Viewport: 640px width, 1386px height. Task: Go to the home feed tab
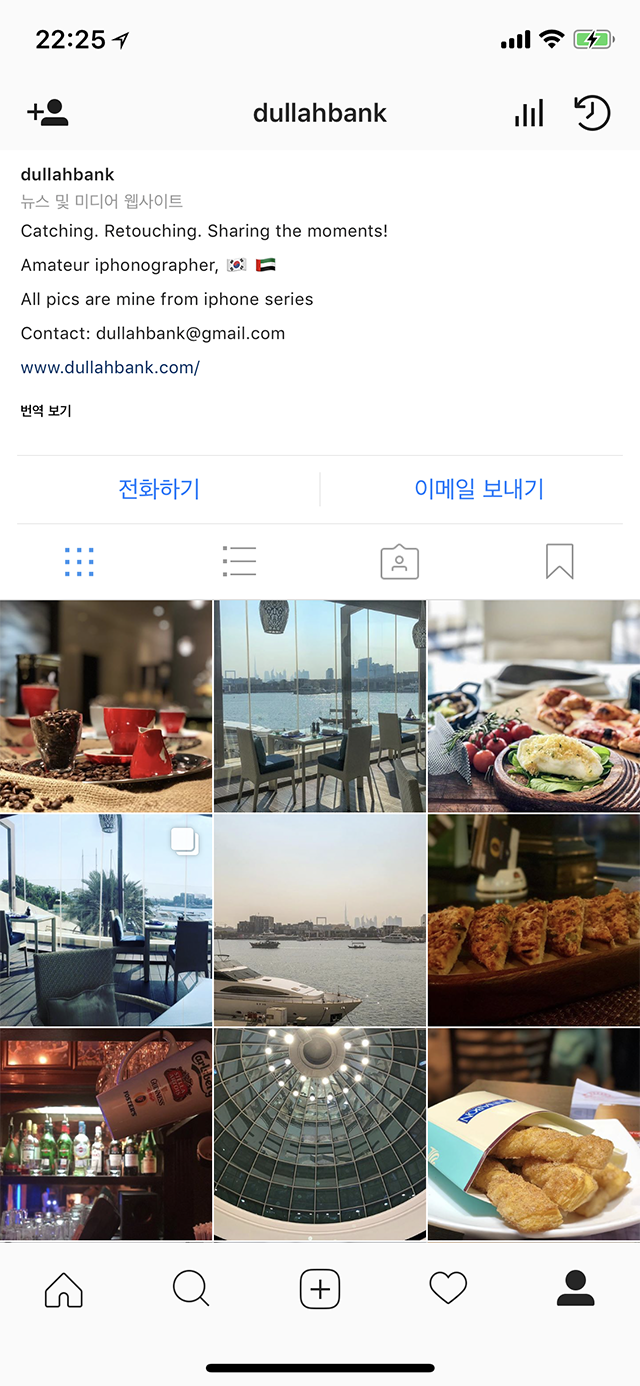click(64, 1289)
